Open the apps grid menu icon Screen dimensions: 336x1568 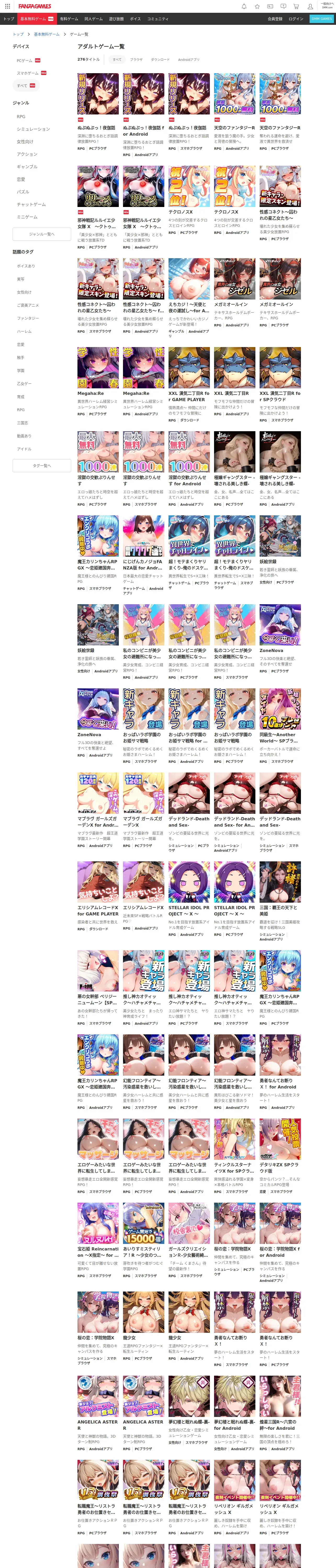tap(7, 6)
